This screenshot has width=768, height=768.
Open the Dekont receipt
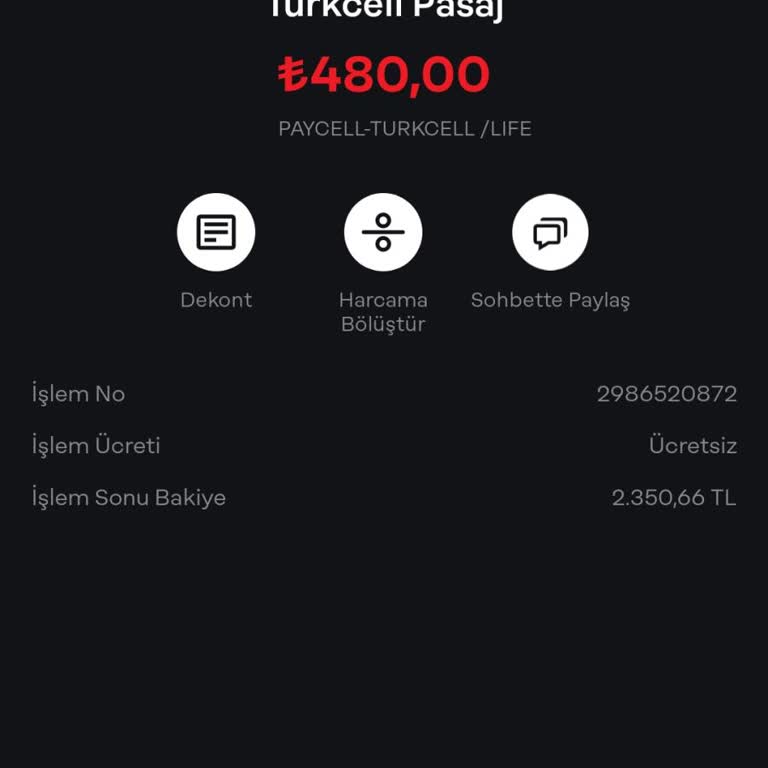click(216, 232)
